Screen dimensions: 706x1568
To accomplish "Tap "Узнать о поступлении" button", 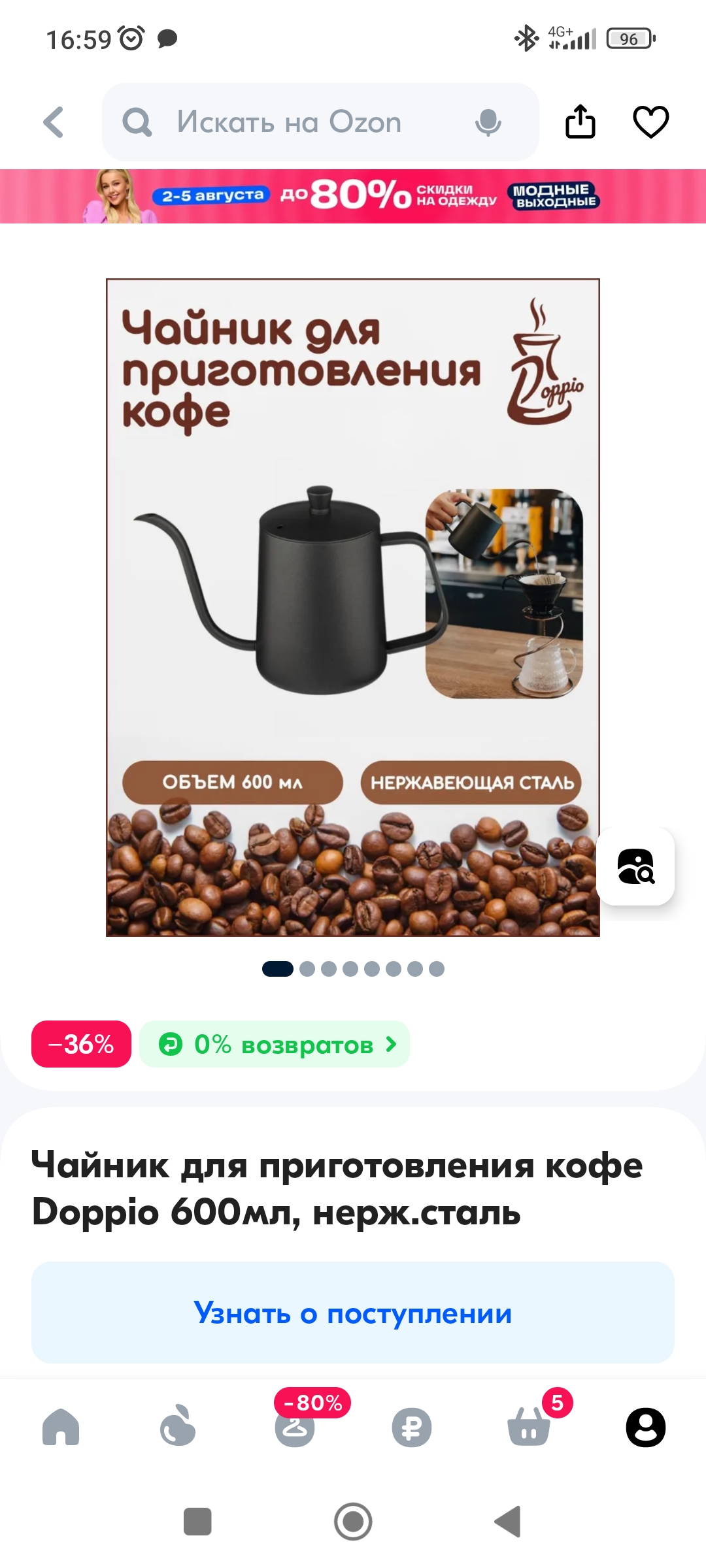I will [x=353, y=1313].
